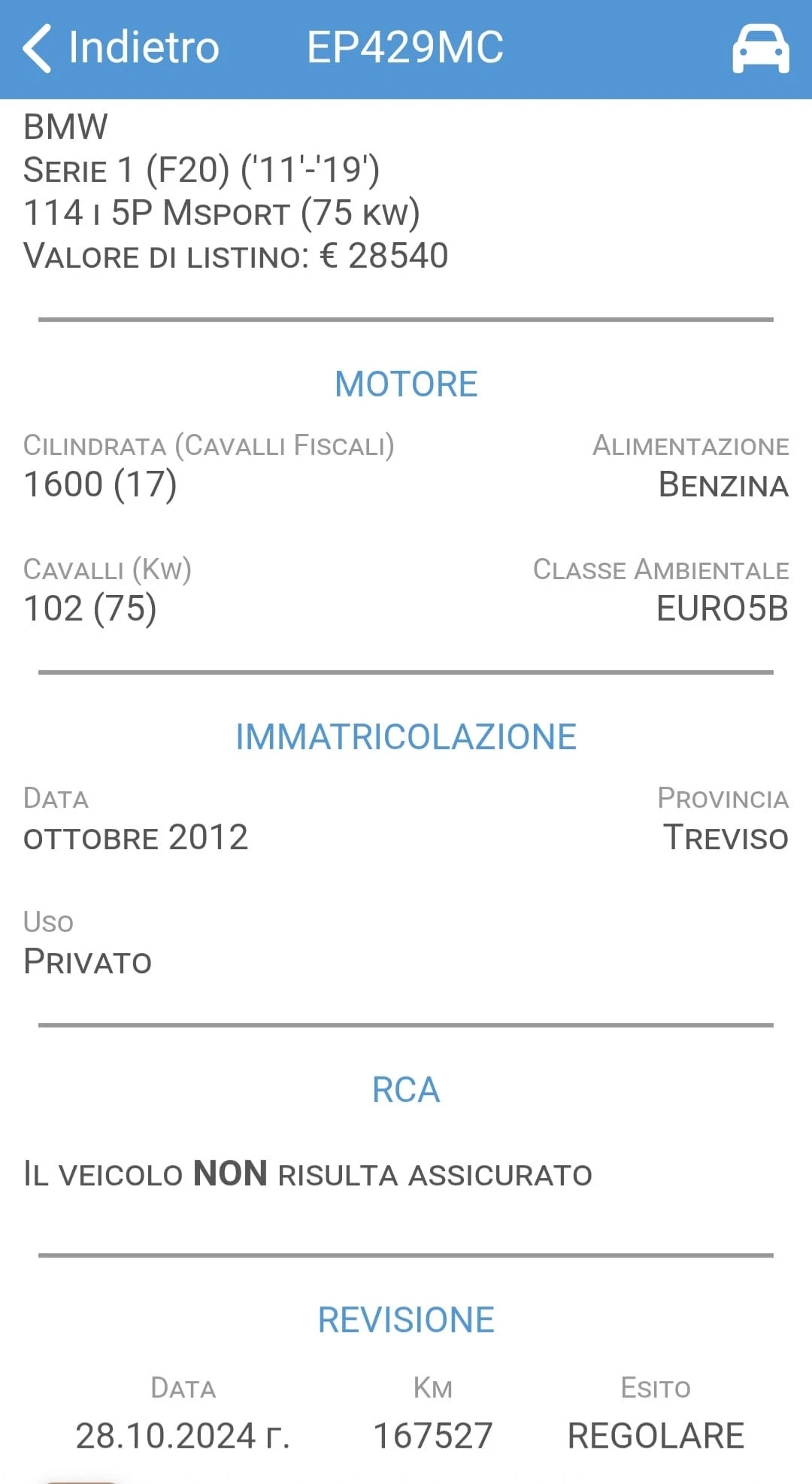Open the car icon in the header
Image resolution: width=812 pixels, height=1484 pixels.
(760, 49)
